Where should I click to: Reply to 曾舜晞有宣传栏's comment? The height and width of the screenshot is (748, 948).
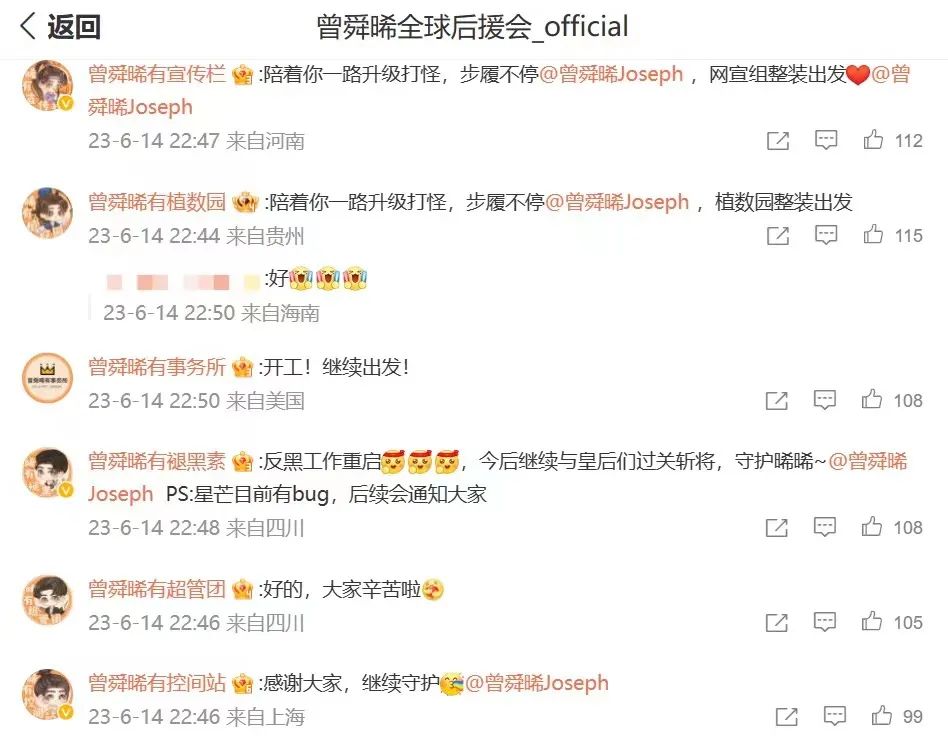pos(826,141)
